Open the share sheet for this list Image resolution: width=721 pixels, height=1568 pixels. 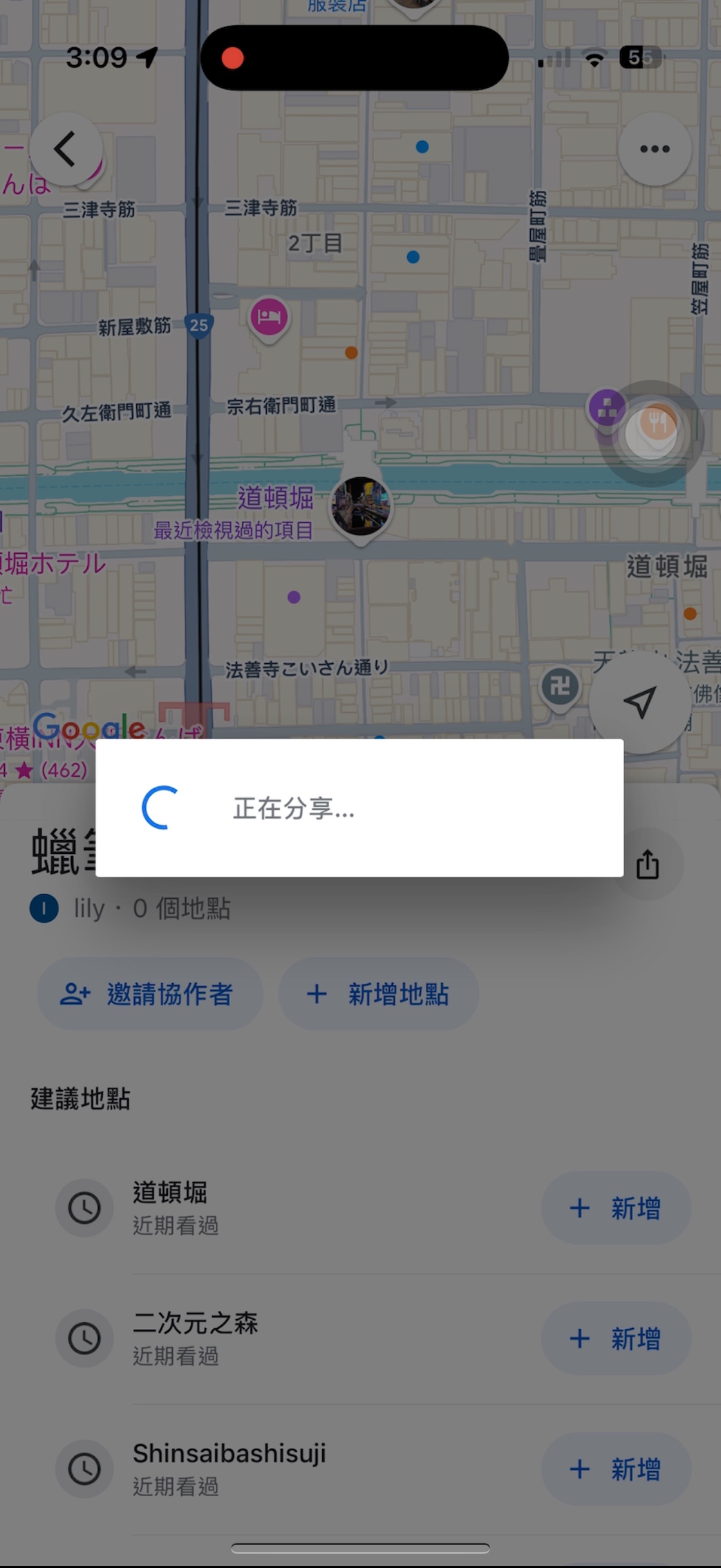pos(647,864)
